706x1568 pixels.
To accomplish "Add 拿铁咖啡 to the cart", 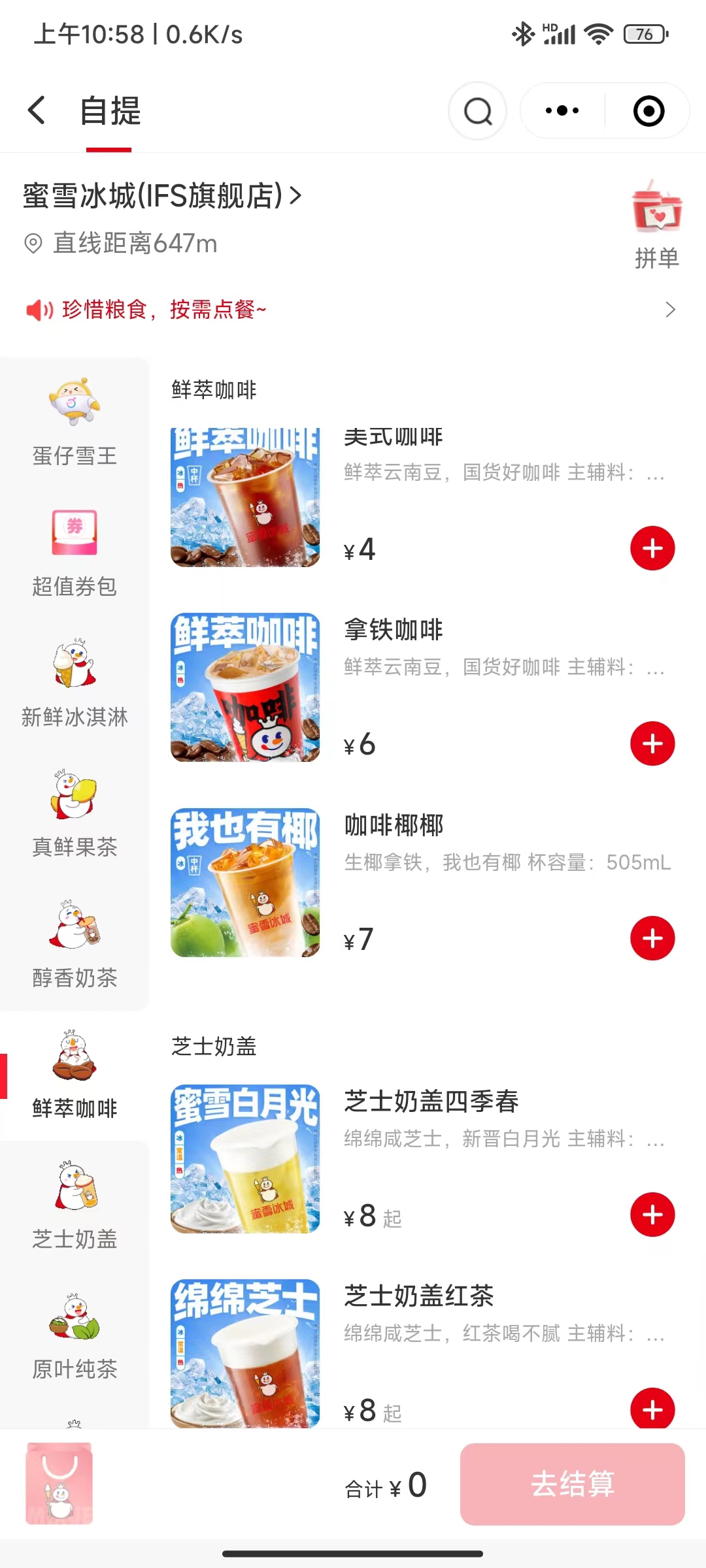I will pyautogui.click(x=652, y=743).
